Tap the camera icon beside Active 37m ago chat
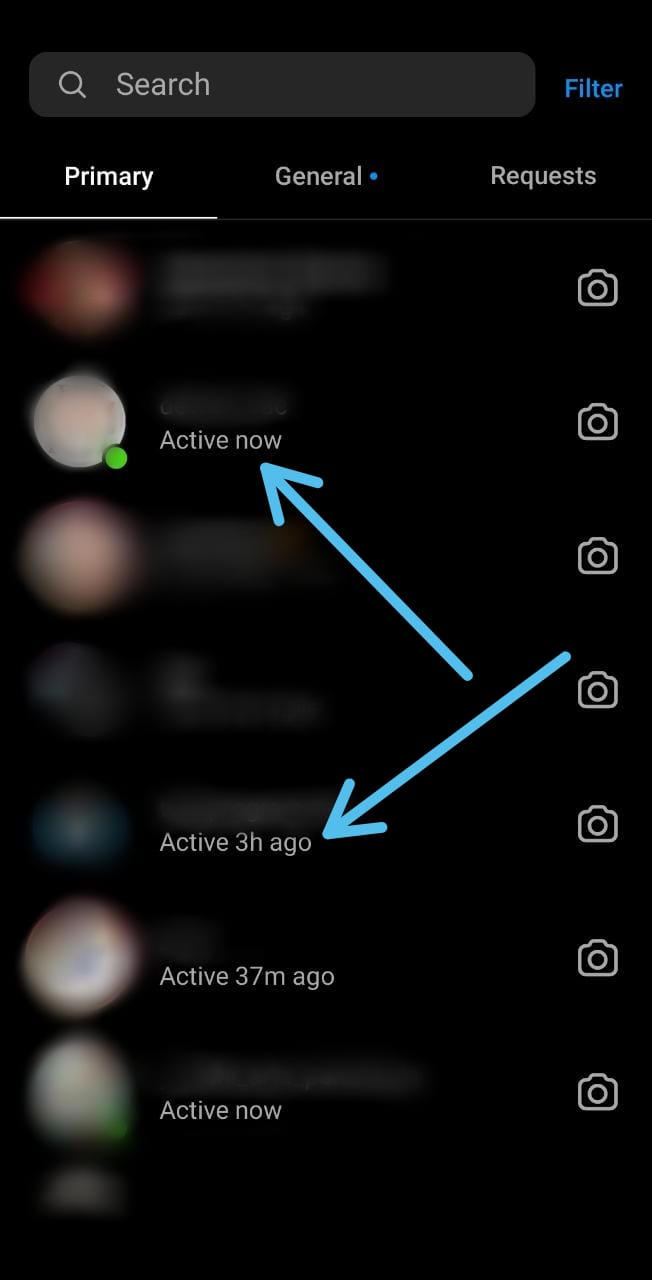The image size is (652, 1280). tap(598, 958)
